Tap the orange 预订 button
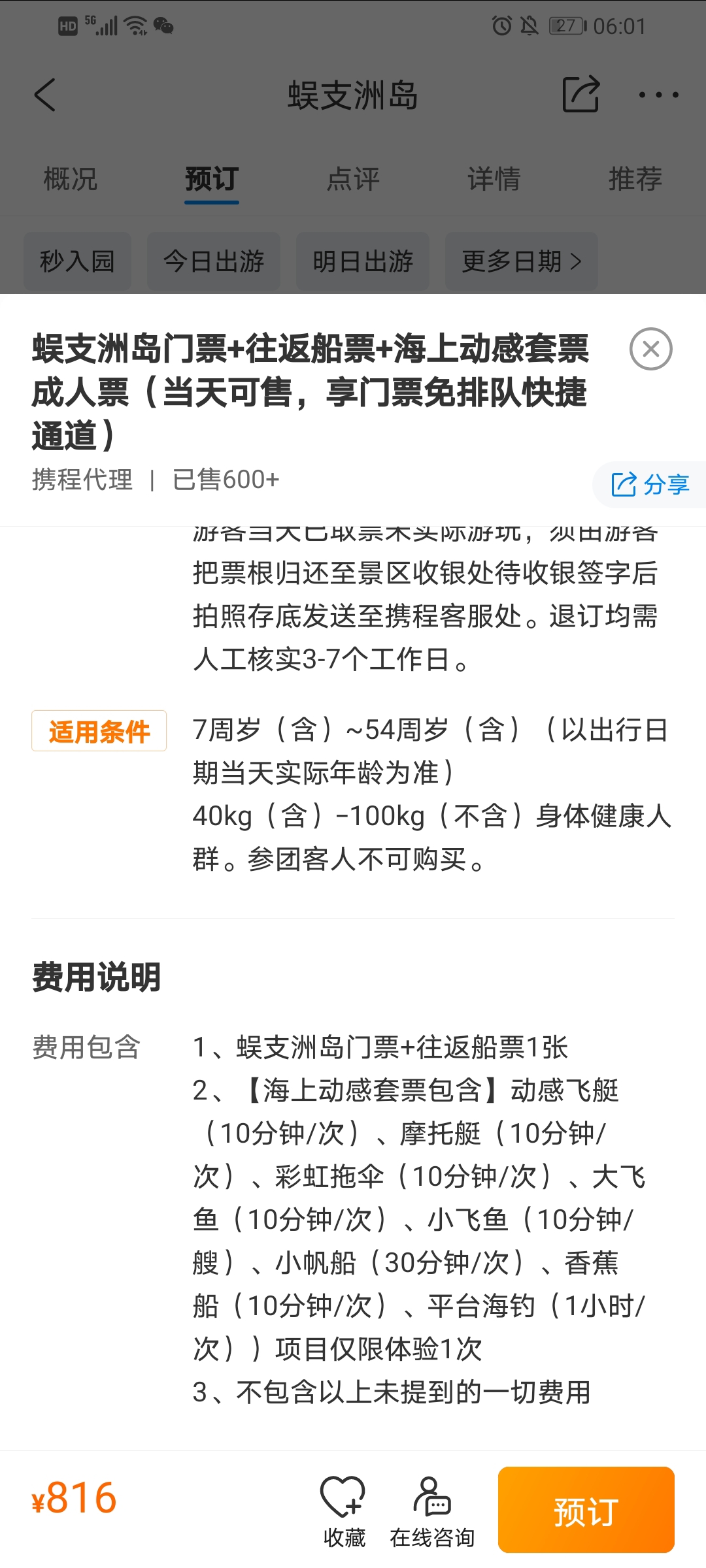The image size is (706, 1568). pyautogui.click(x=586, y=1510)
